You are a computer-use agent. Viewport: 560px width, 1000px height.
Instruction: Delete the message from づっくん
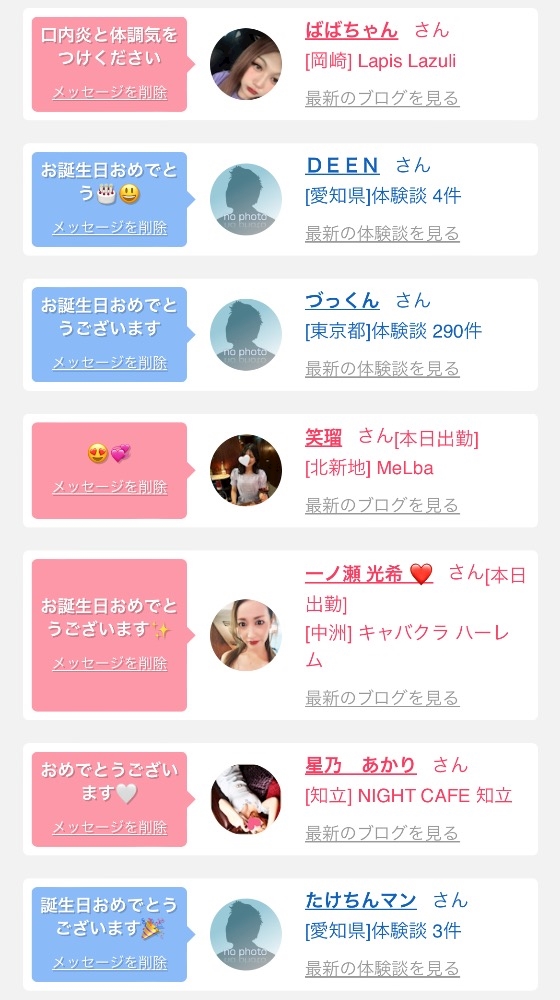(110, 363)
